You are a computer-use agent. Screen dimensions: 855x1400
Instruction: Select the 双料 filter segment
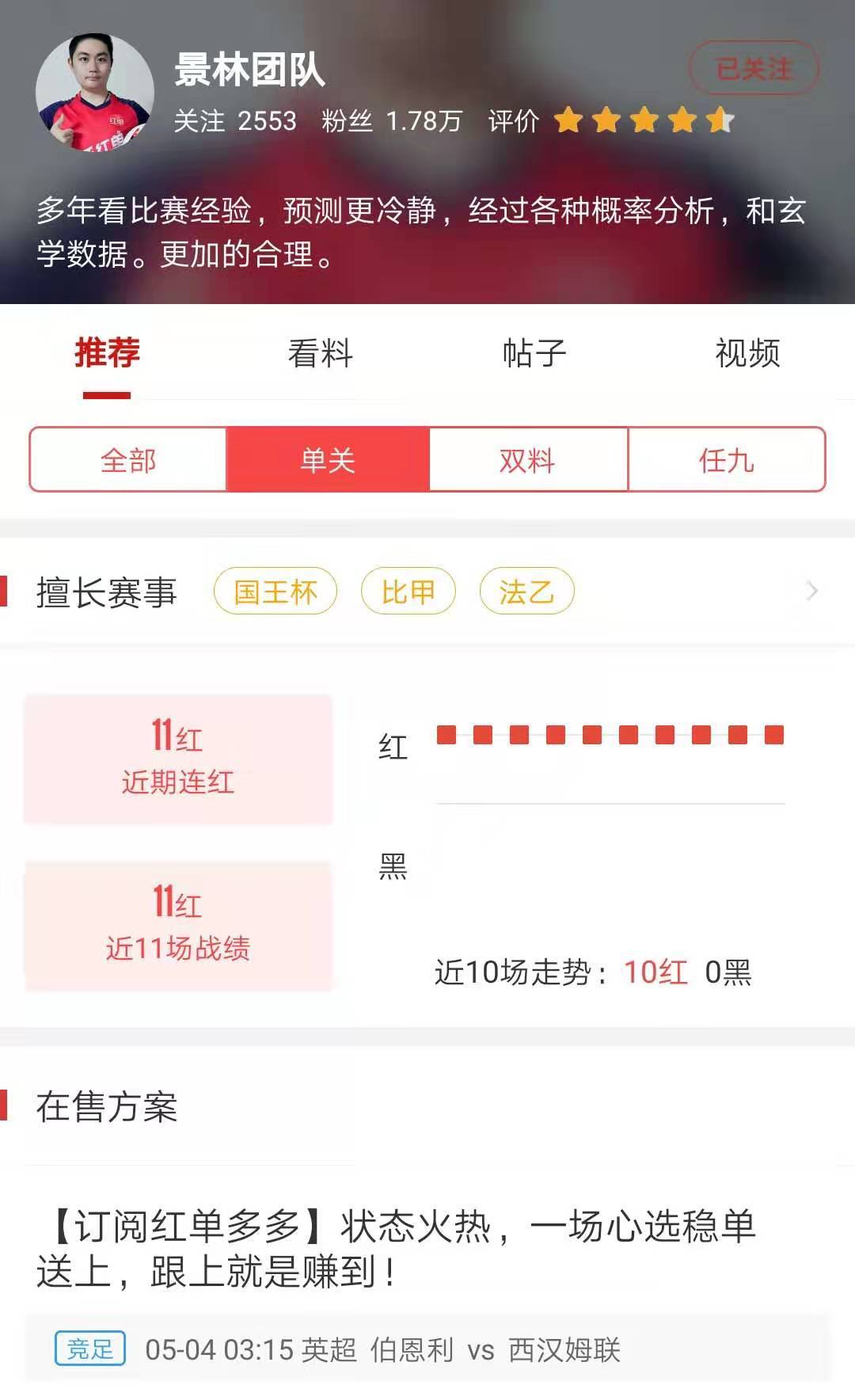[x=528, y=460]
